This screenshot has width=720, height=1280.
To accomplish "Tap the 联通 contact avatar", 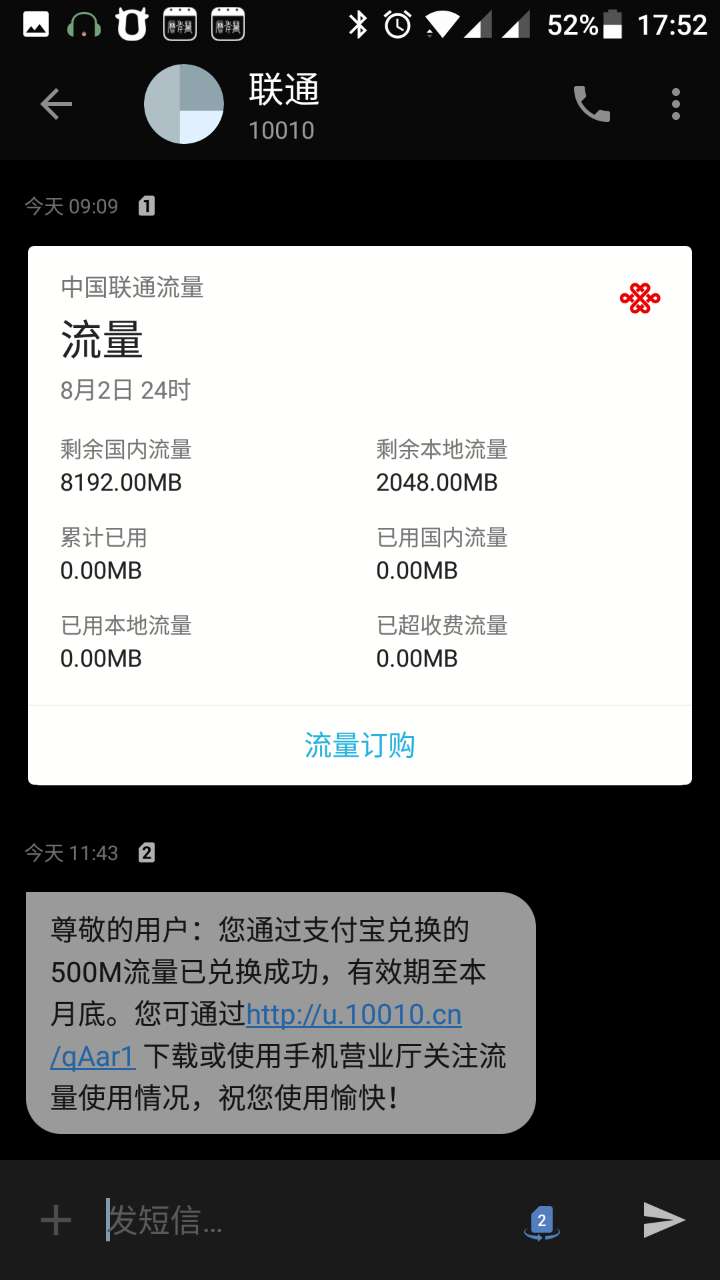I will coord(183,103).
